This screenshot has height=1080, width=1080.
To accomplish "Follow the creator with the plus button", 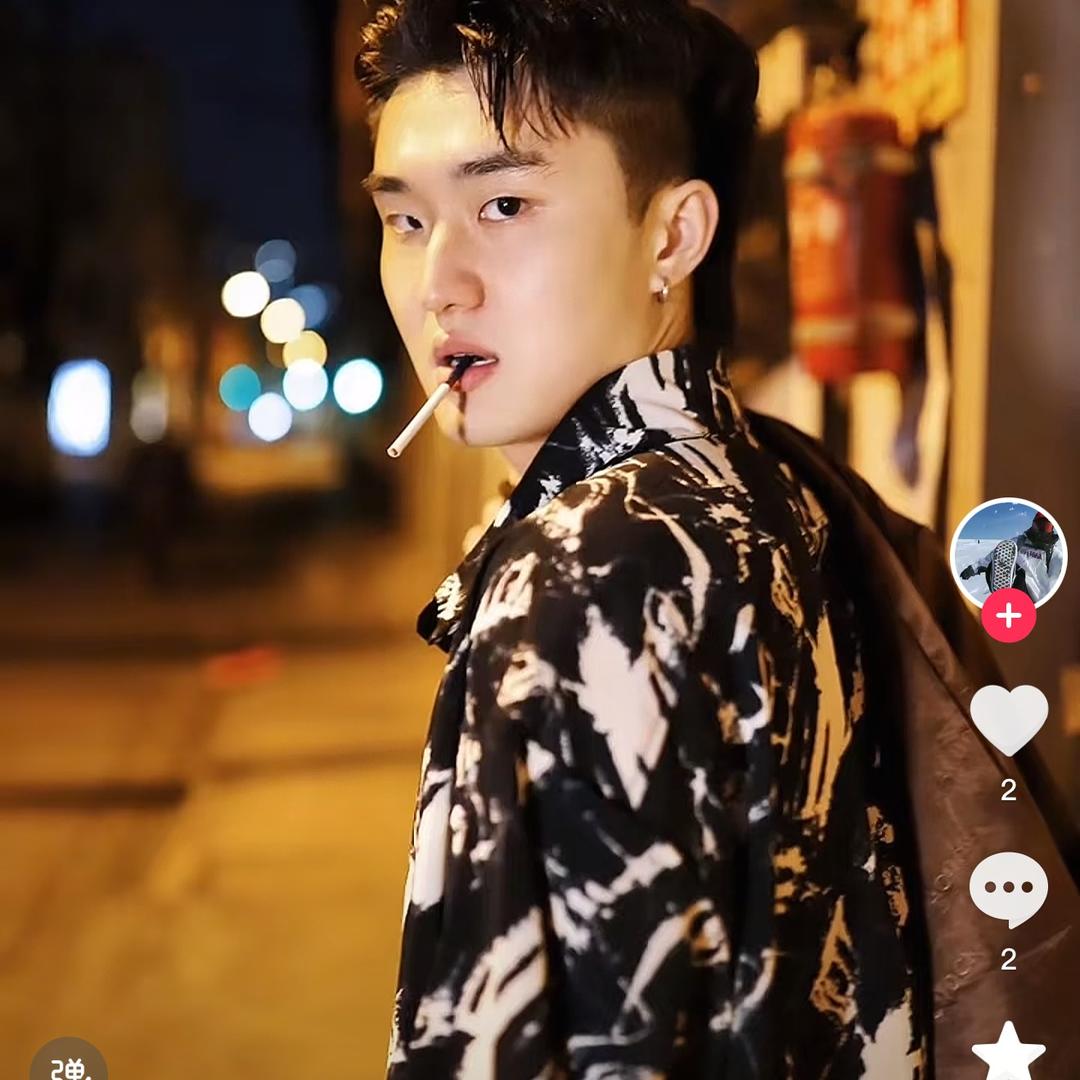I will 1008,616.
